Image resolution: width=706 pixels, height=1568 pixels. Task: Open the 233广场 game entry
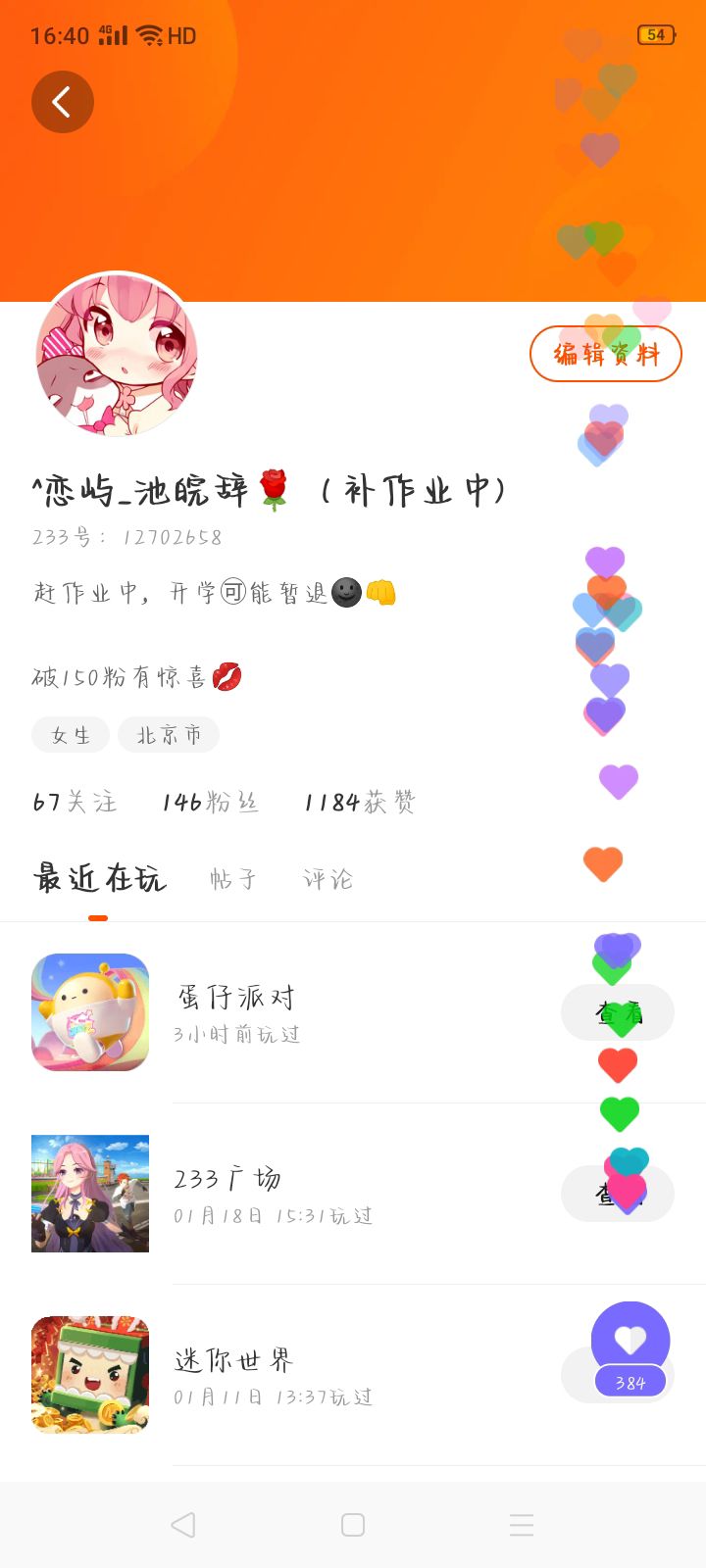[x=227, y=1193]
